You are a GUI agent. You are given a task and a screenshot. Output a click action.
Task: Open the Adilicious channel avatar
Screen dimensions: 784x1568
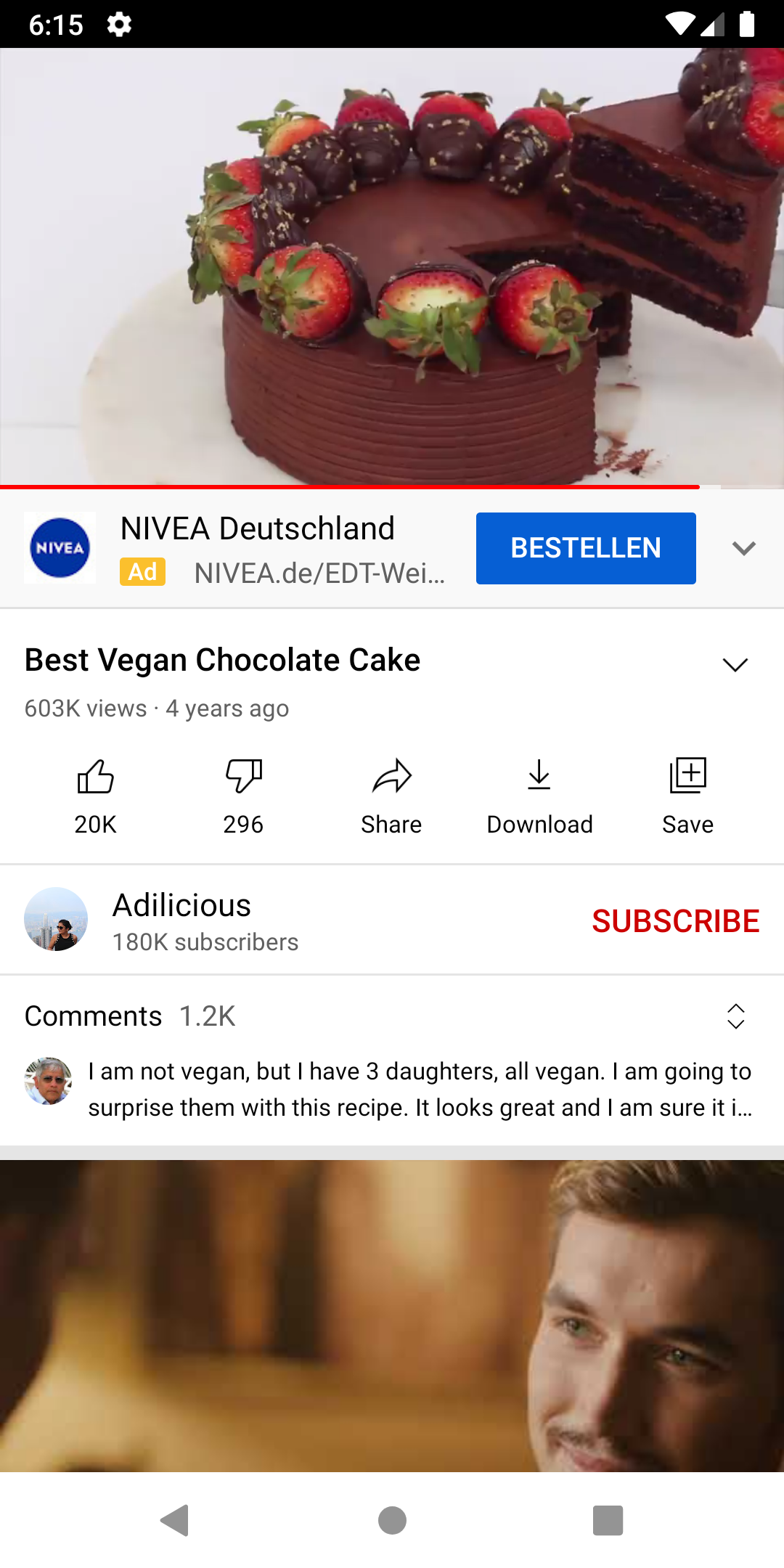point(57,919)
